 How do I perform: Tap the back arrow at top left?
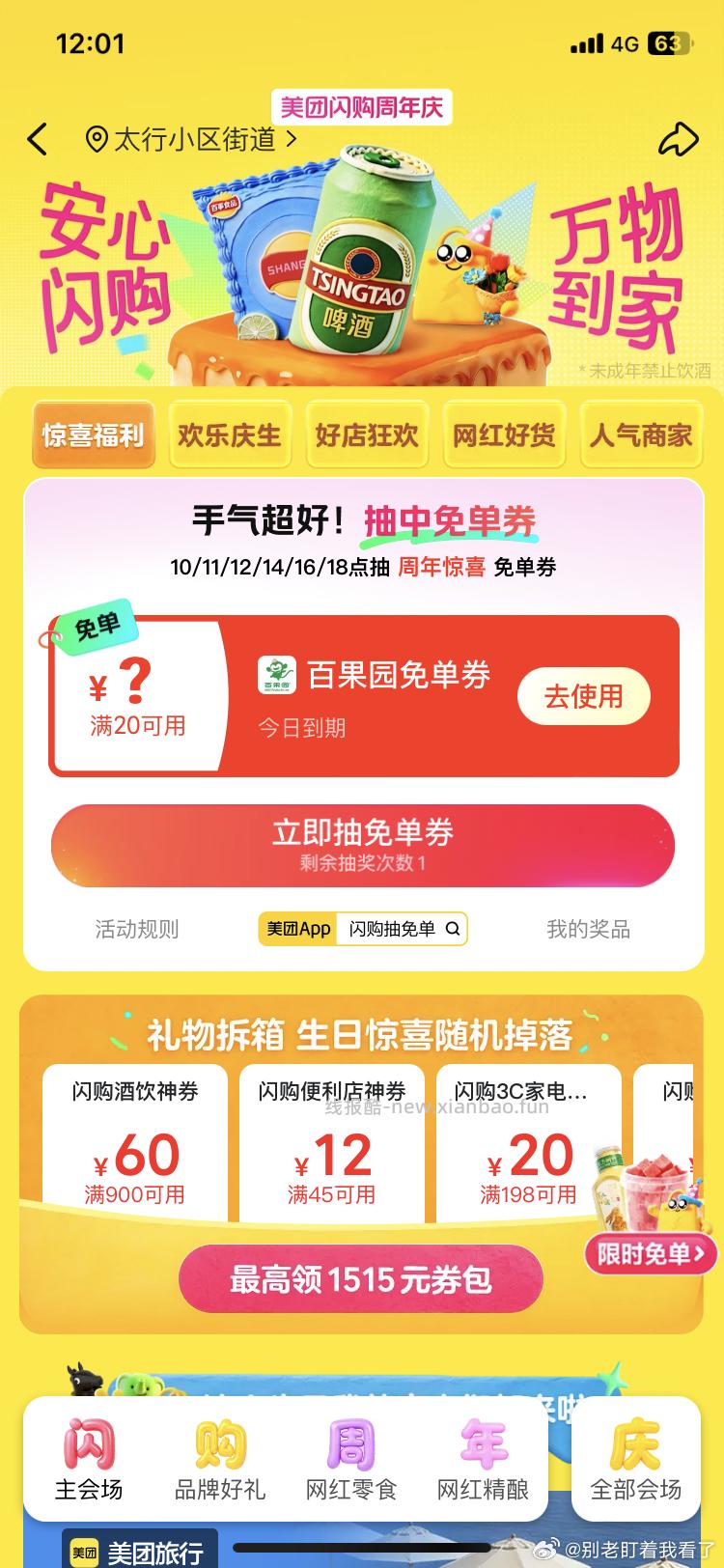[x=37, y=139]
